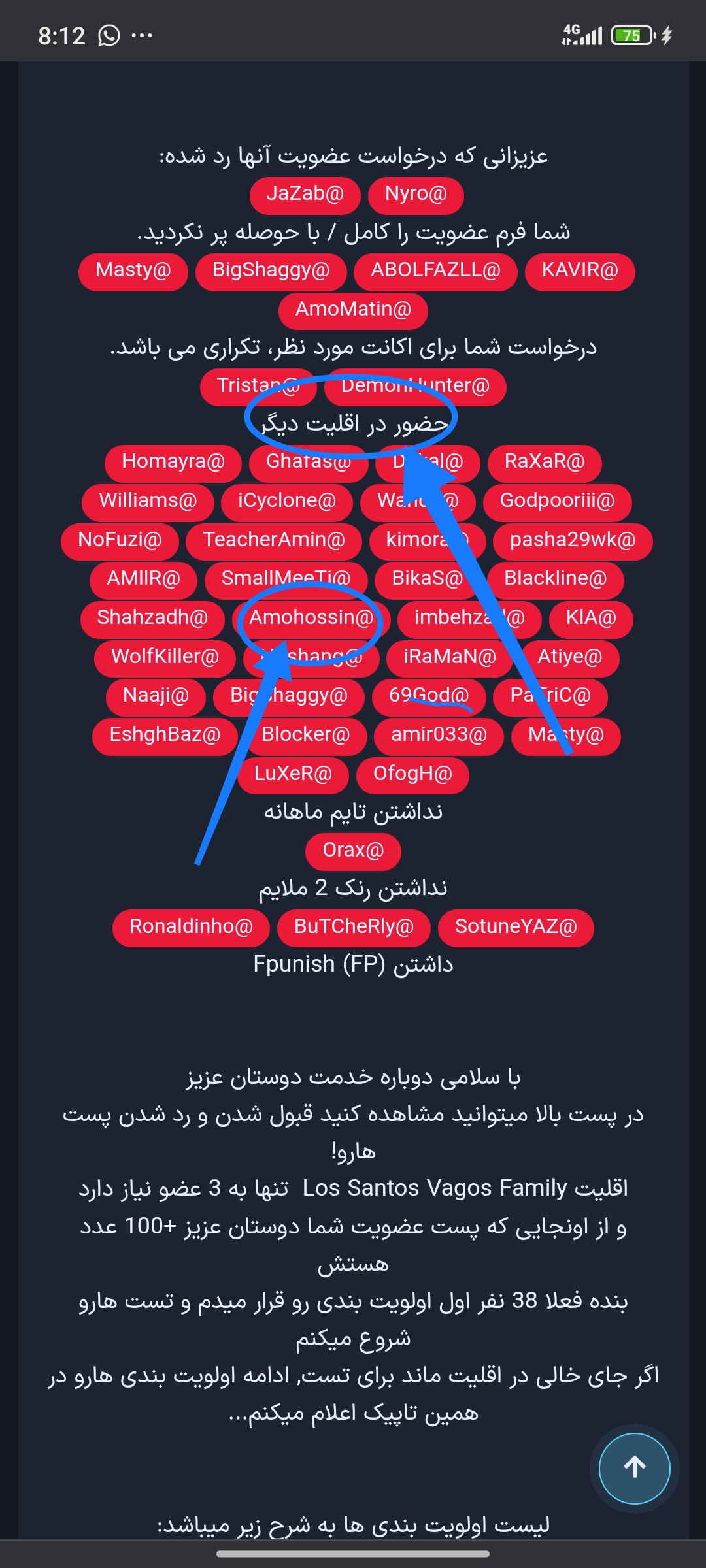The width and height of the screenshot is (706, 1568).
Task: Tap the KAVIR@ mention
Action: pos(579,270)
